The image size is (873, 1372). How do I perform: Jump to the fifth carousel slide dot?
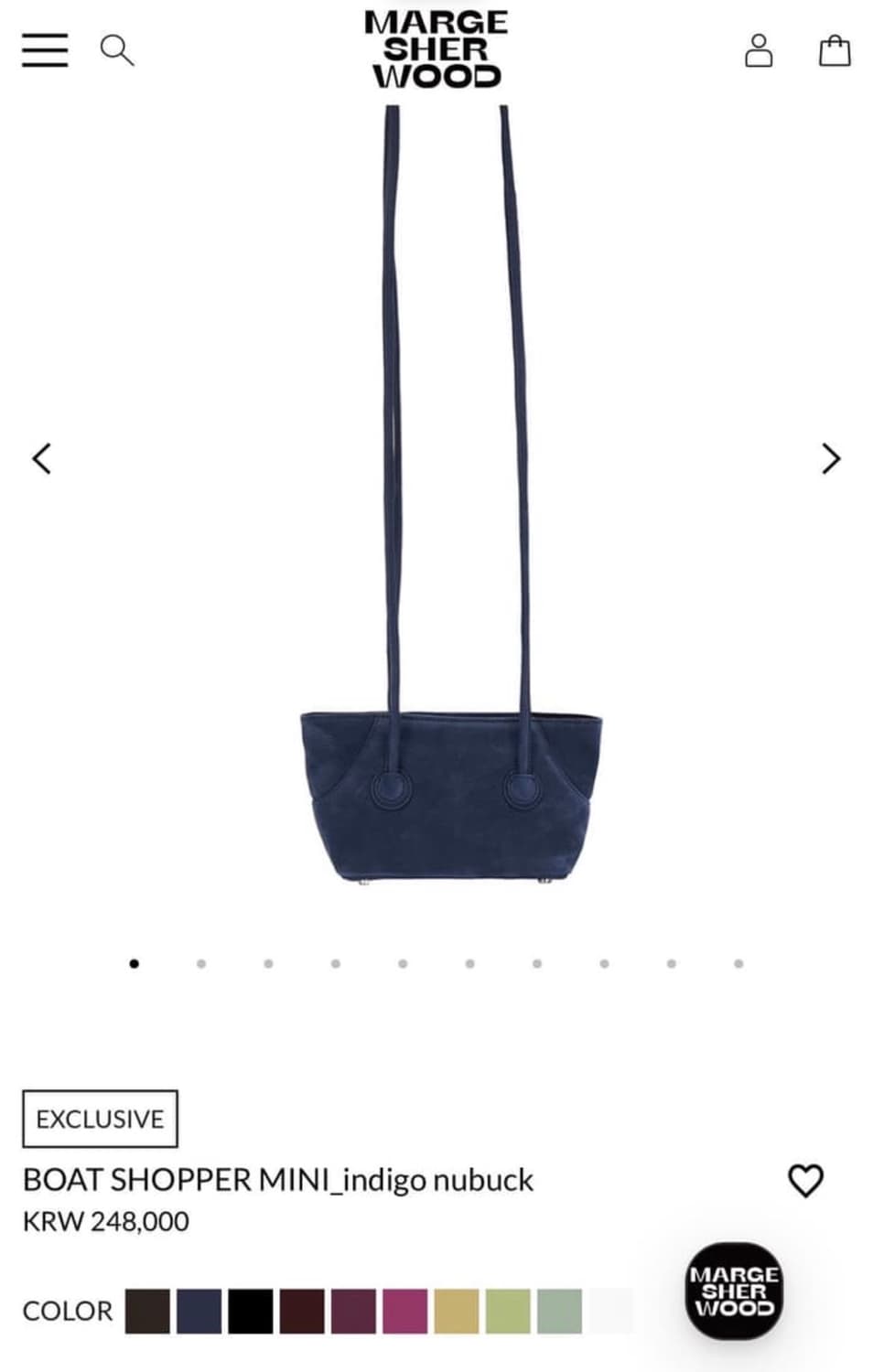[404, 963]
